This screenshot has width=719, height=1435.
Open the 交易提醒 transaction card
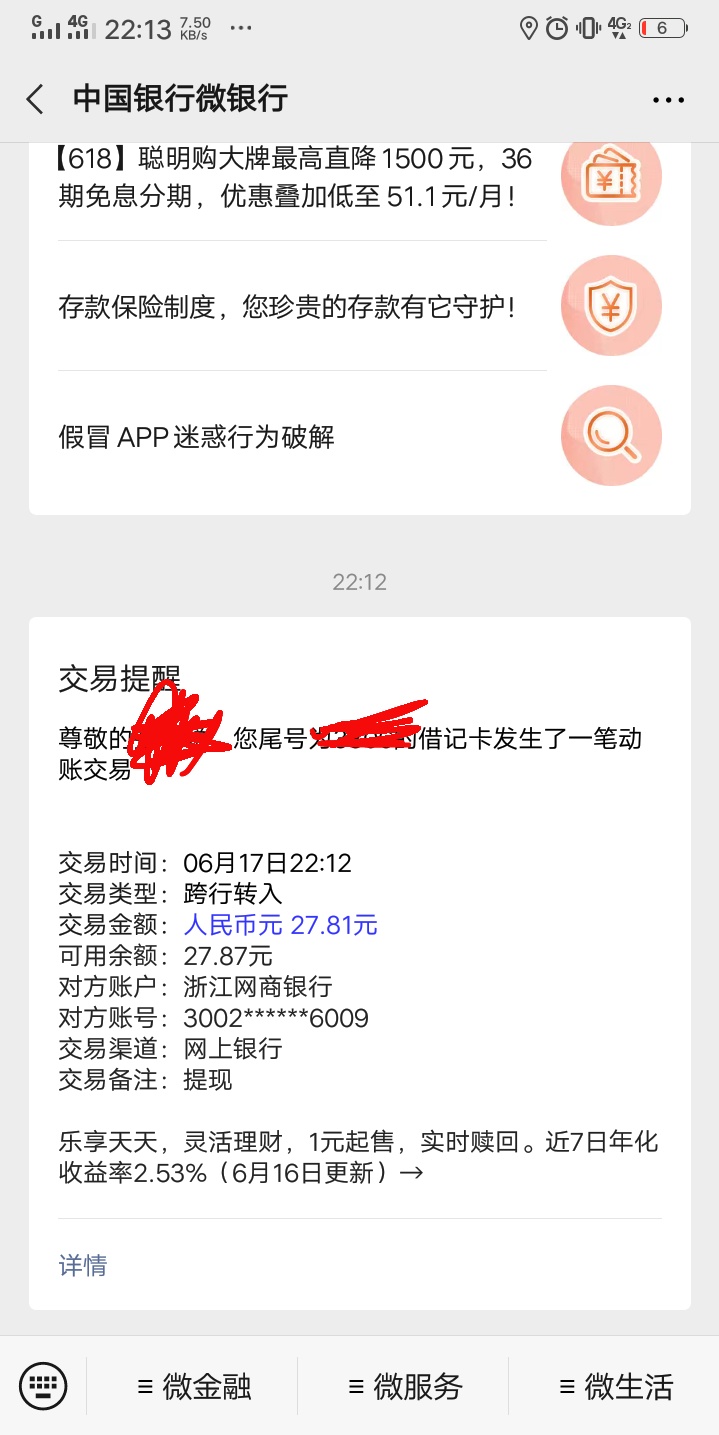pyautogui.click(x=360, y=963)
